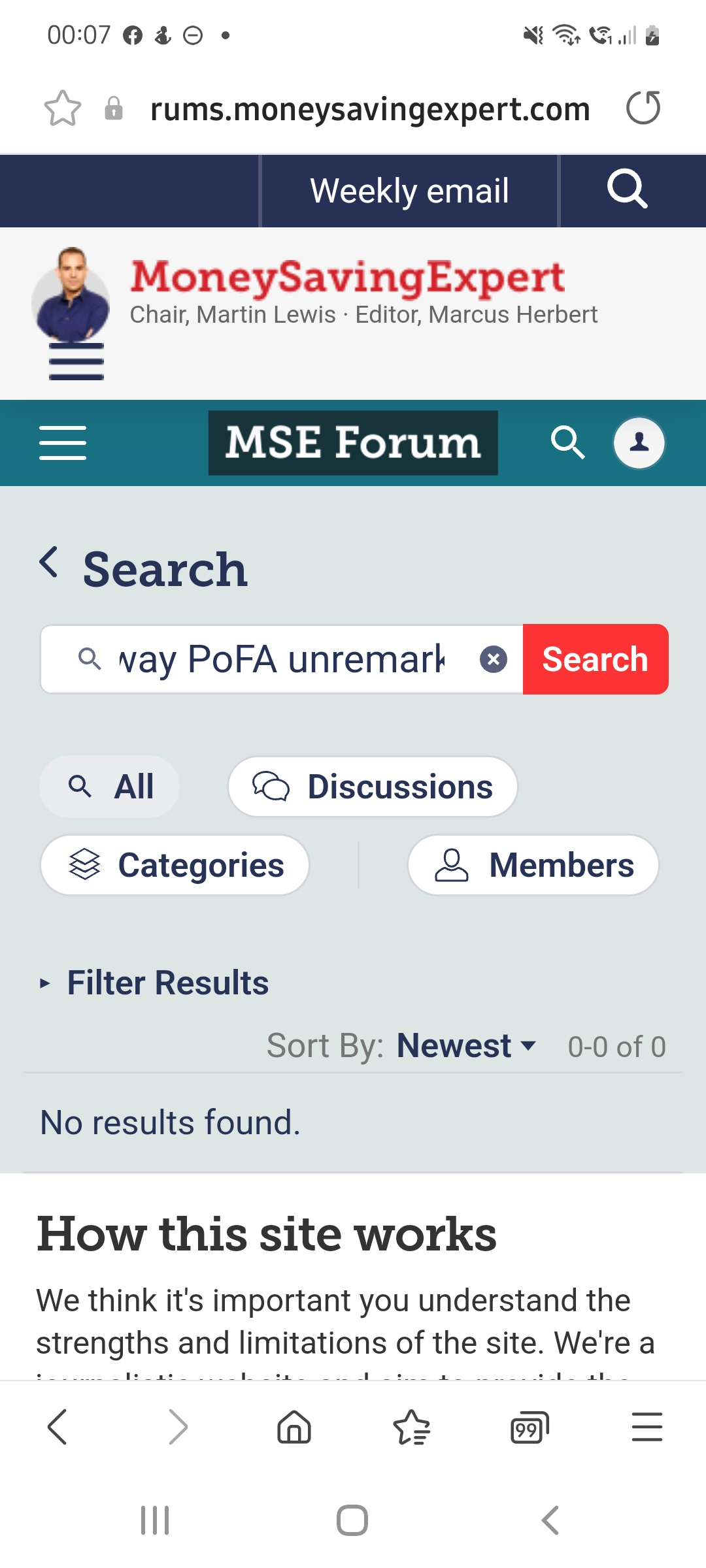Open the Weekly email link
The width and height of the screenshot is (706, 1568).
click(409, 191)
